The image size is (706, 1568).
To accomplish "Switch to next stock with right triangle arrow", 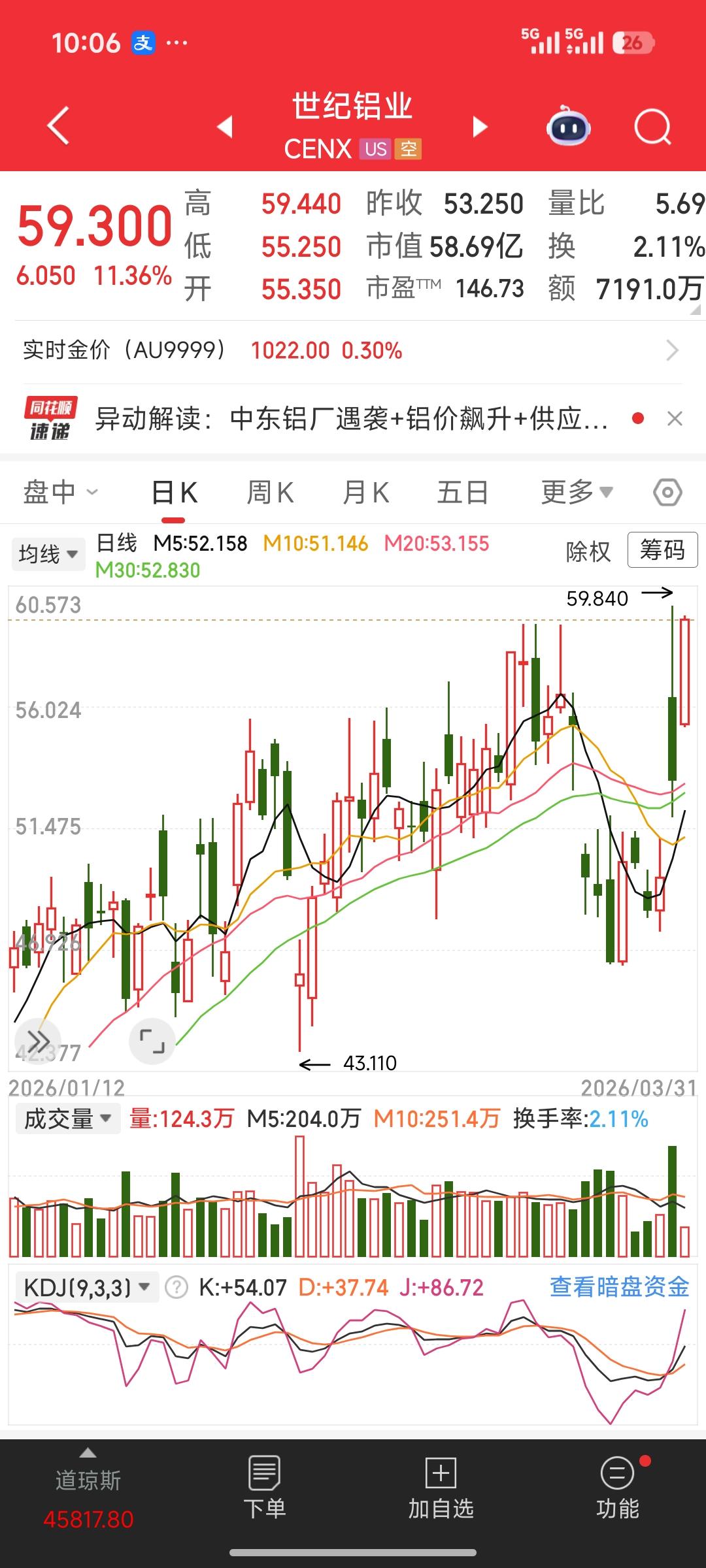I will click(480, 127).
